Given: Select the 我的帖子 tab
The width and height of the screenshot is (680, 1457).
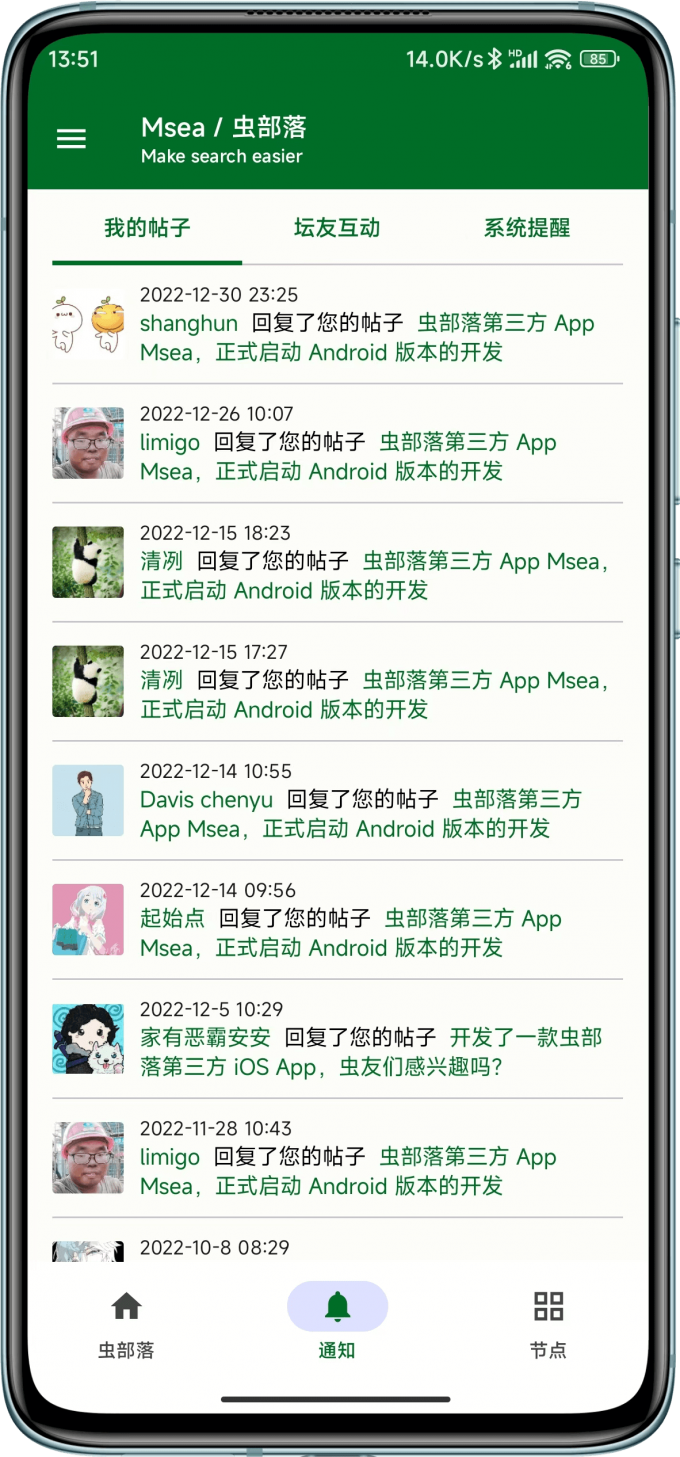Looking at the screenshot, I should tap(147, 228).
